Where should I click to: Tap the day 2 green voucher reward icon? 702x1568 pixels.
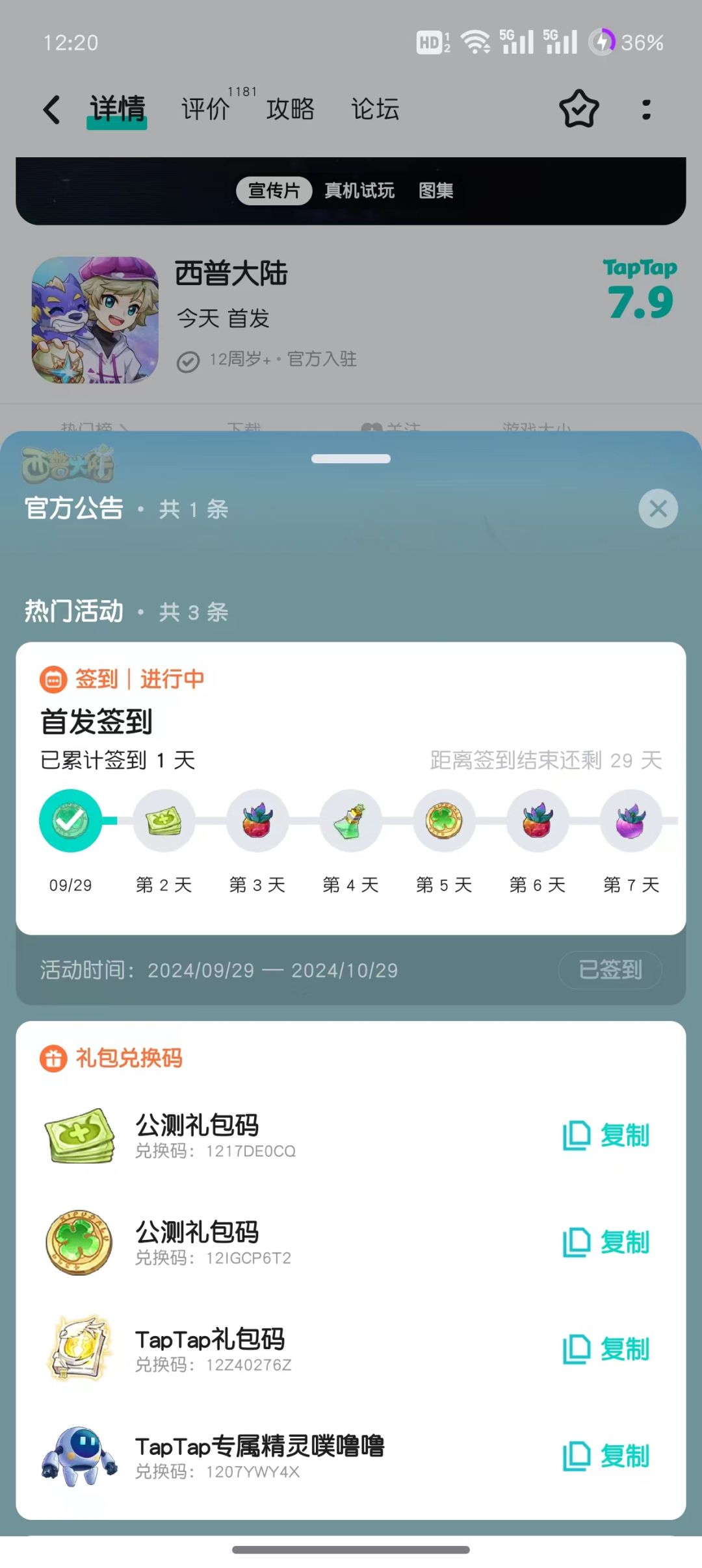pyautogui.click(x=164, y=820)
